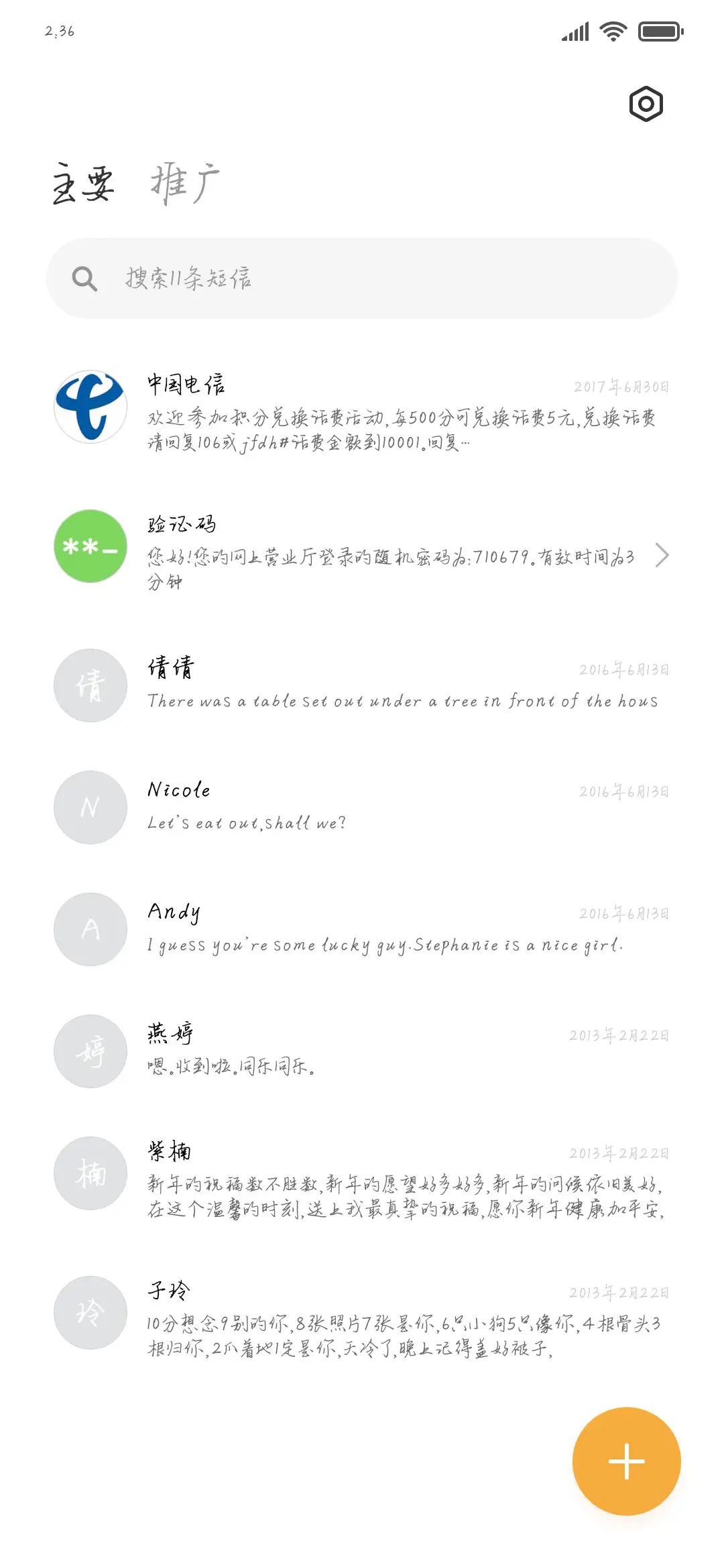Tap the battery indicator in status bar
The height and width of the screenshot is (1568, 724).
[660, 31]
